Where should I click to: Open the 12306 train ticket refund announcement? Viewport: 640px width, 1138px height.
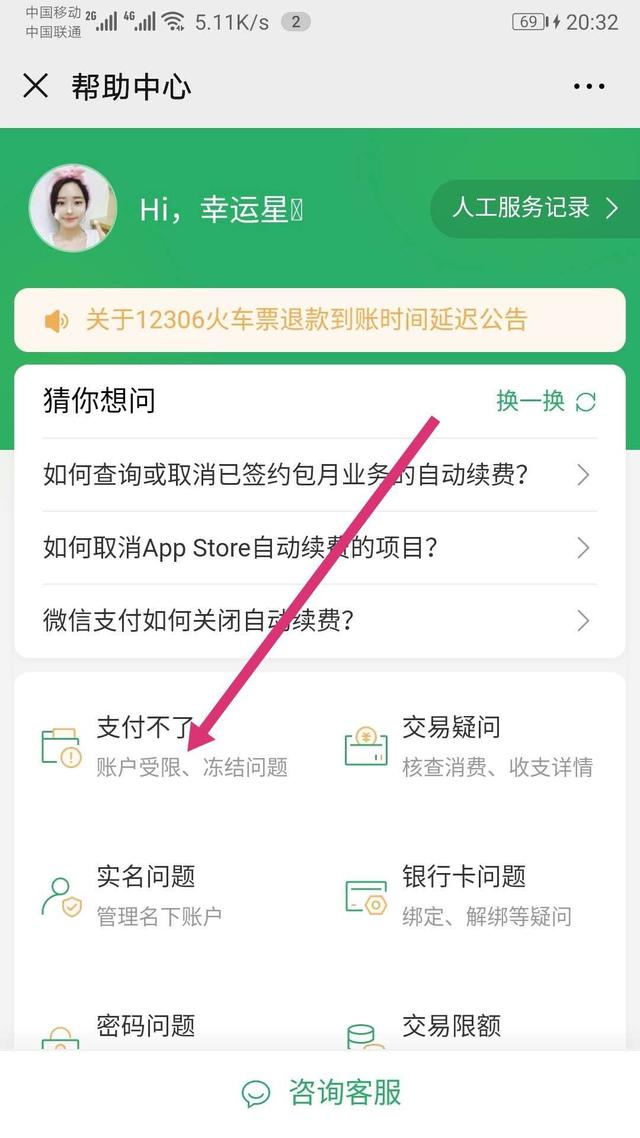tap(320, 320)
